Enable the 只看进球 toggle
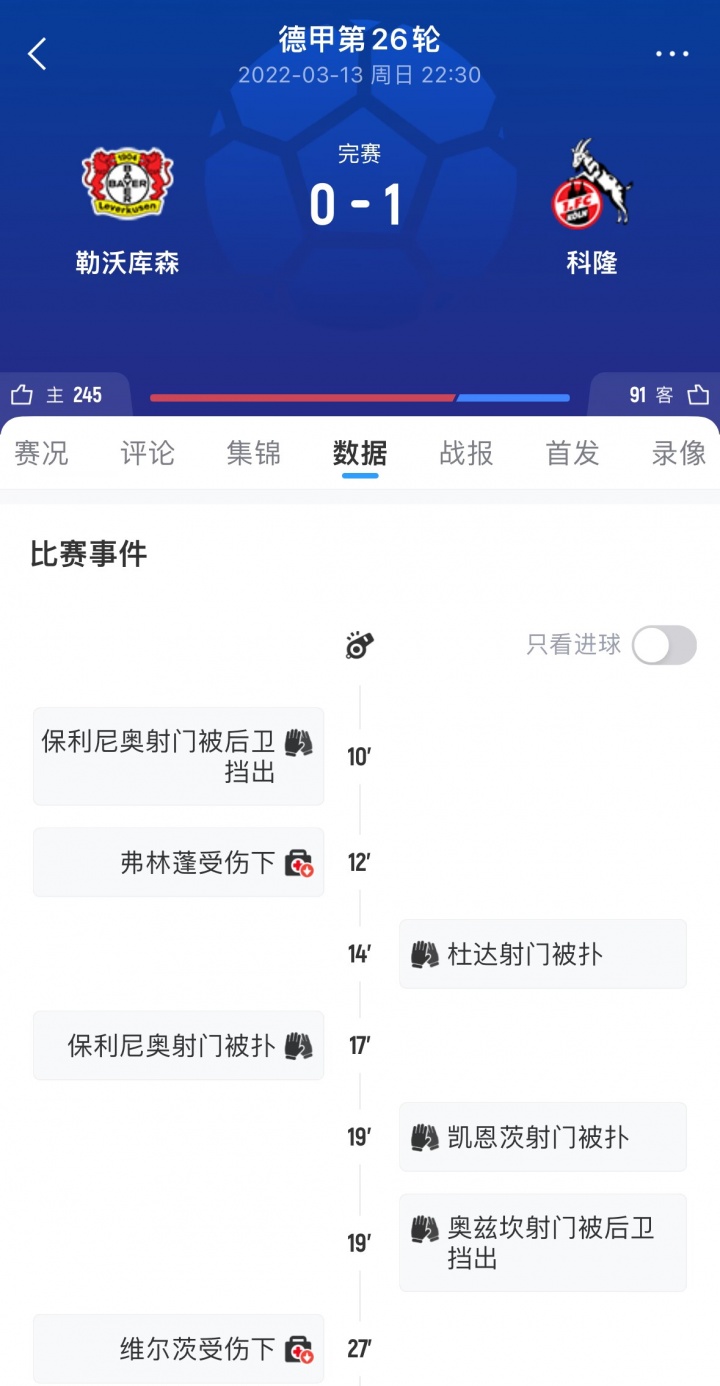Screen dimensions: 720x1386 (x=665, y=645)
